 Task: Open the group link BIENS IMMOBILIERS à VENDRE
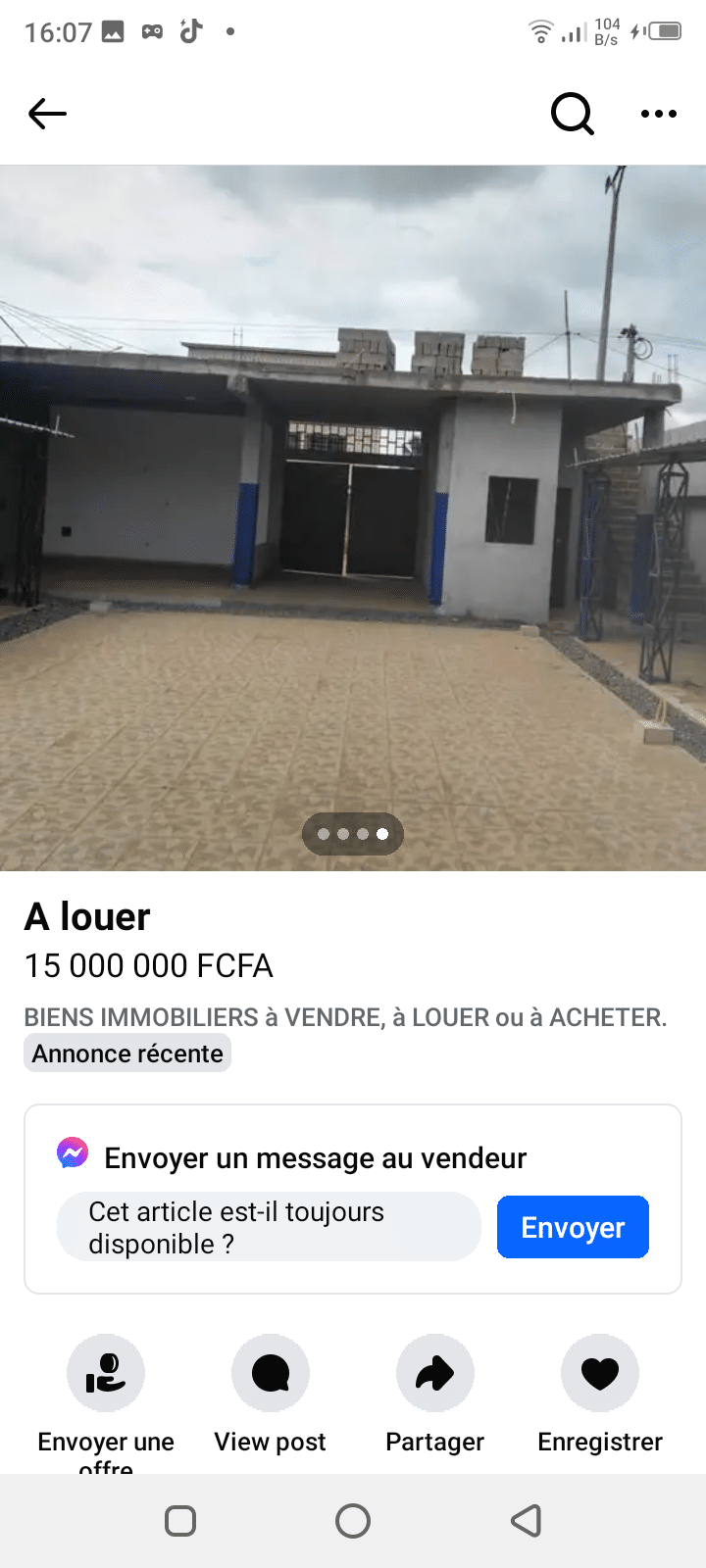pyautogui.click(x=345, y=1017)
